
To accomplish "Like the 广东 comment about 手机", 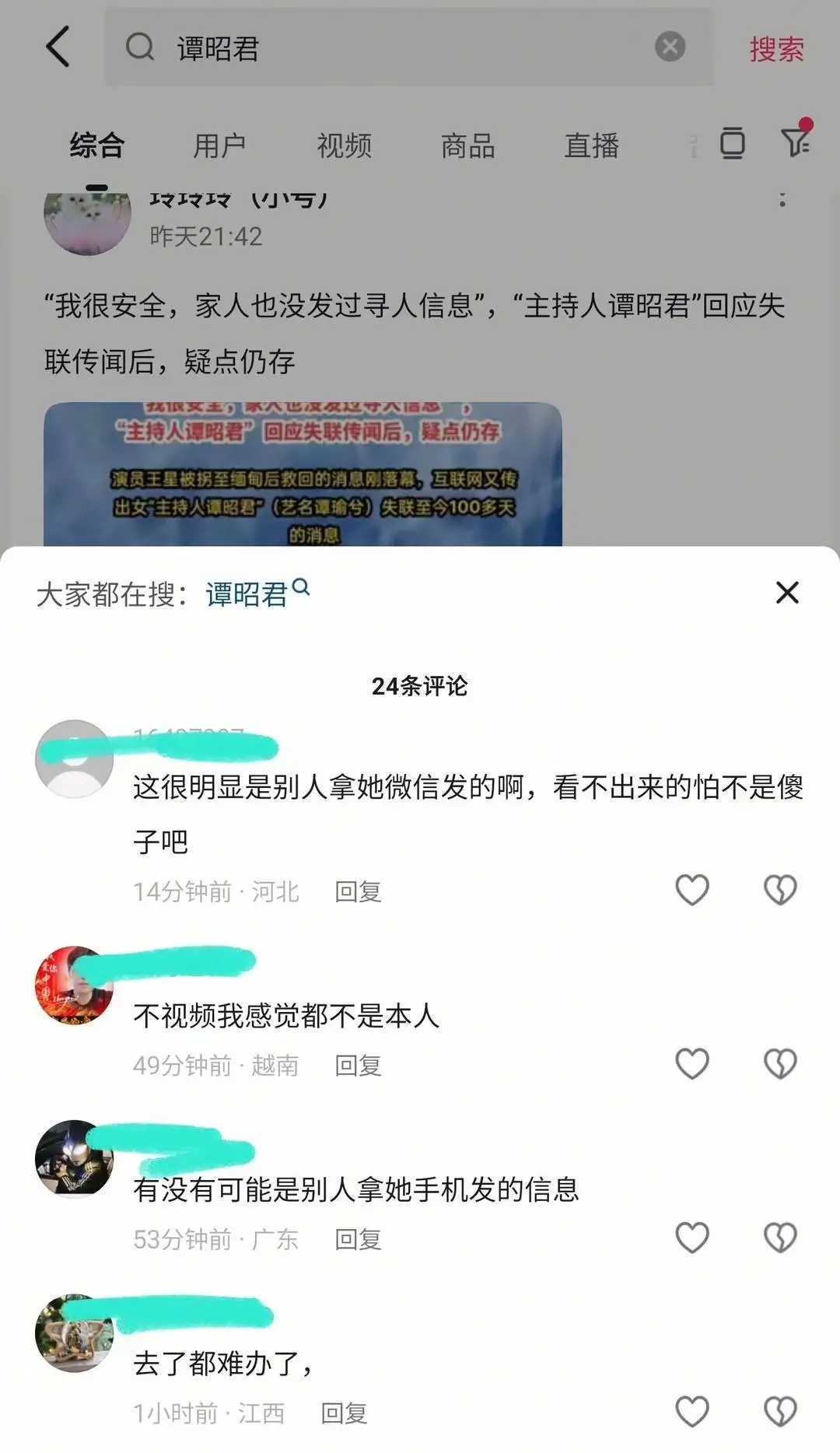I will click(691, 1238).
